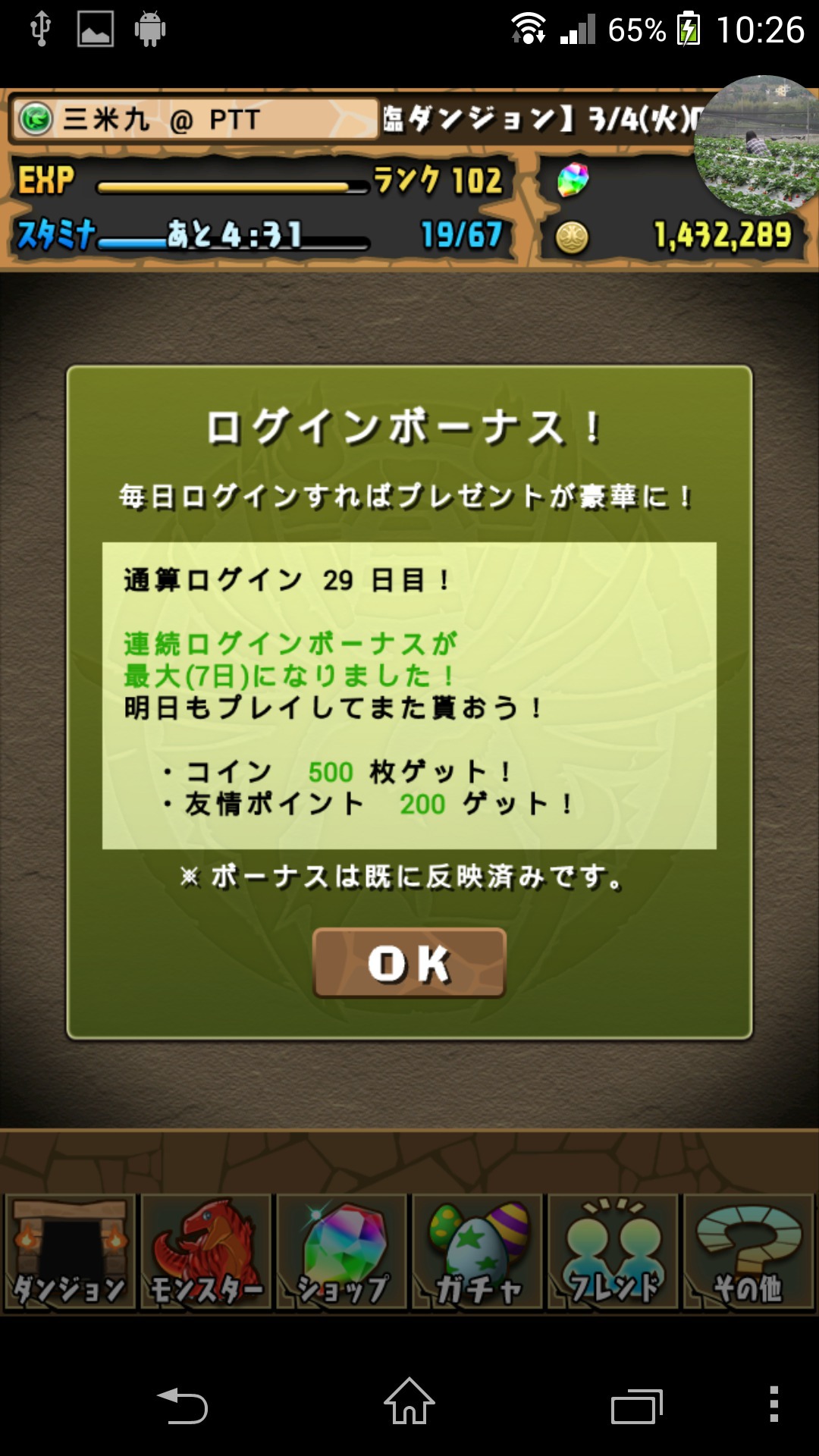The width and height of the screenshot is (819, 1456).
Task: Go to the ガチャ tab
Action: [x=477, y=1251]
